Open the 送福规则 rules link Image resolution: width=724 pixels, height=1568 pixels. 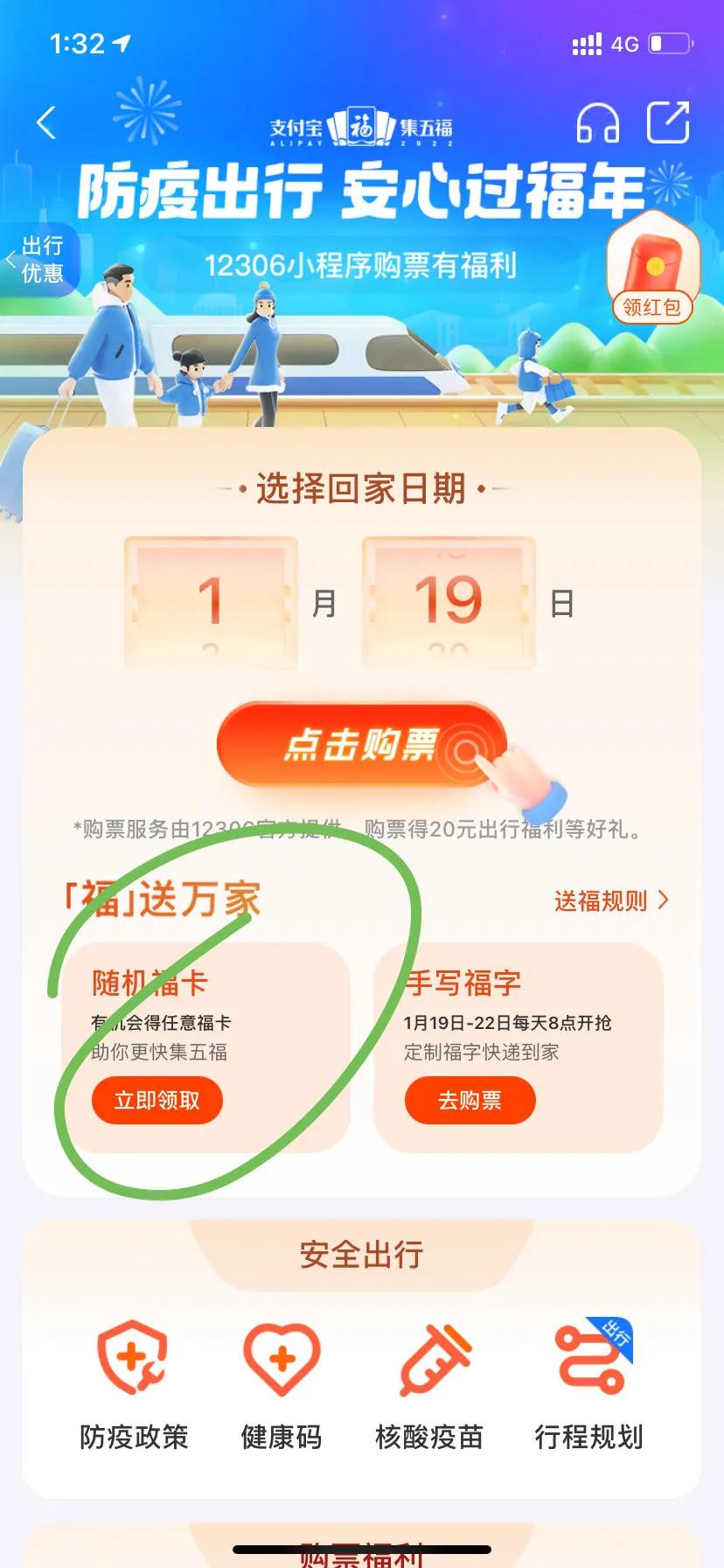610,900
